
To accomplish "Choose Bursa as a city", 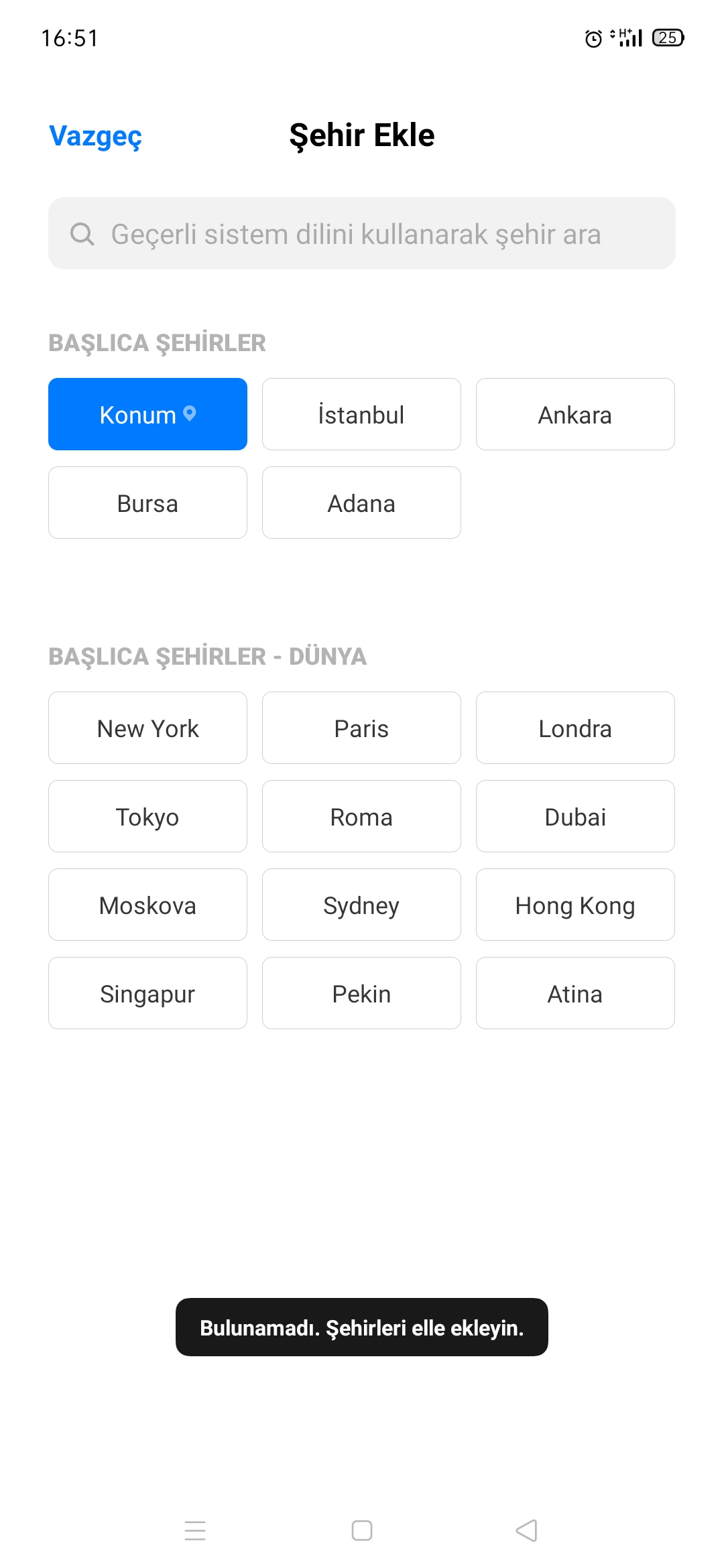I will click(x=147, y=503).
